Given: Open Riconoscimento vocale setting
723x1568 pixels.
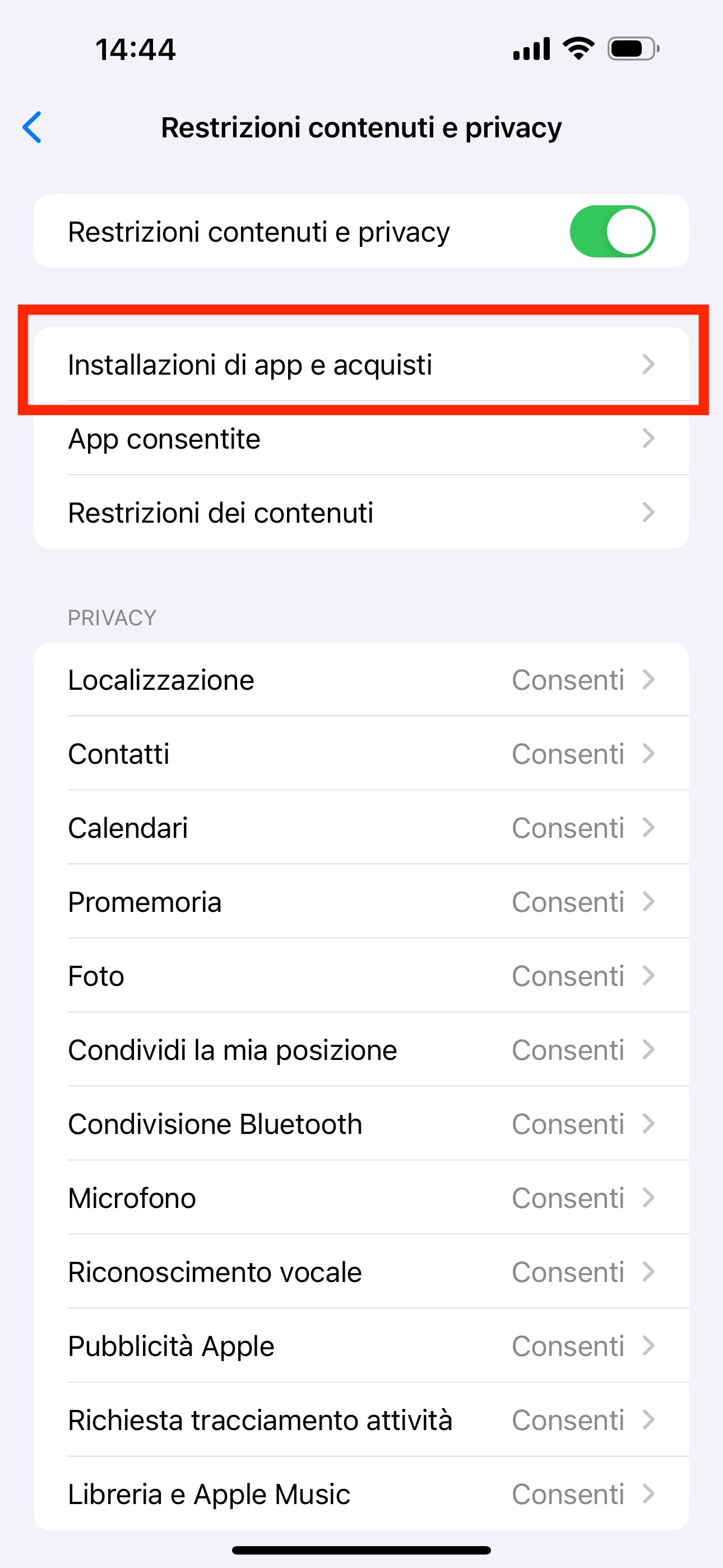Looking at the screenshot, I should (361, 1271).
